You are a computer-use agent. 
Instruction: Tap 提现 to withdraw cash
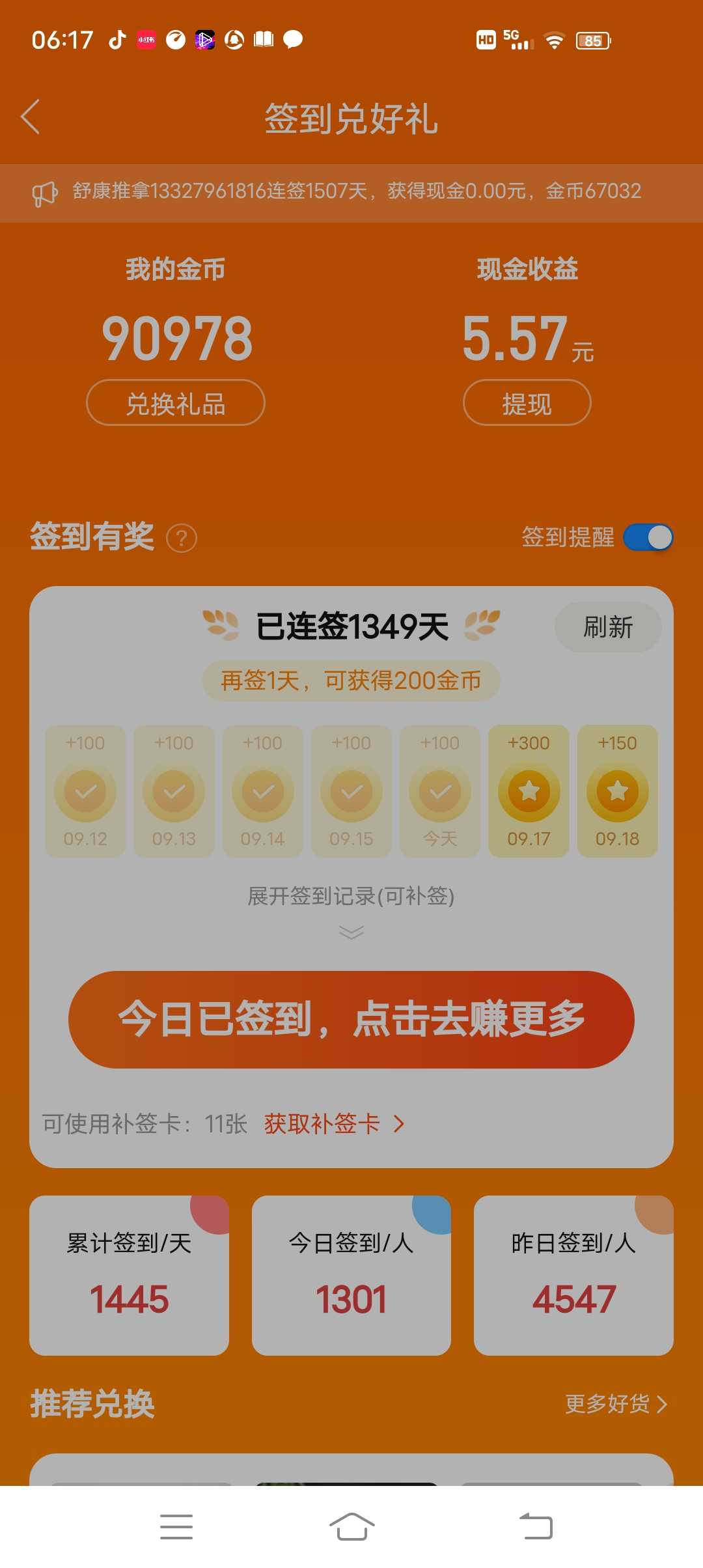(x=527, y=403)
